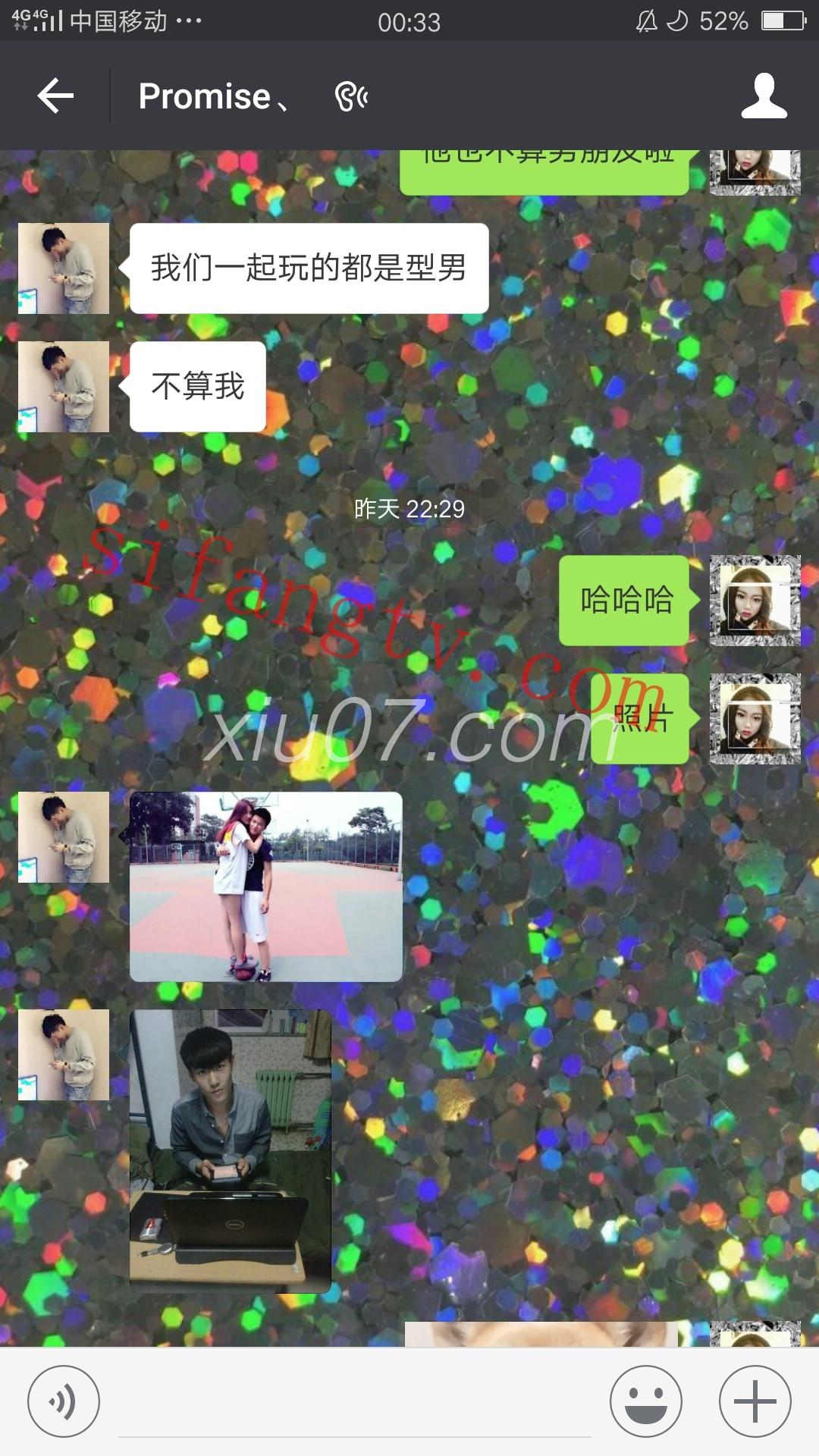Open the plus attachment menu
The image size is (819, 1456).
coord(755,1401)
